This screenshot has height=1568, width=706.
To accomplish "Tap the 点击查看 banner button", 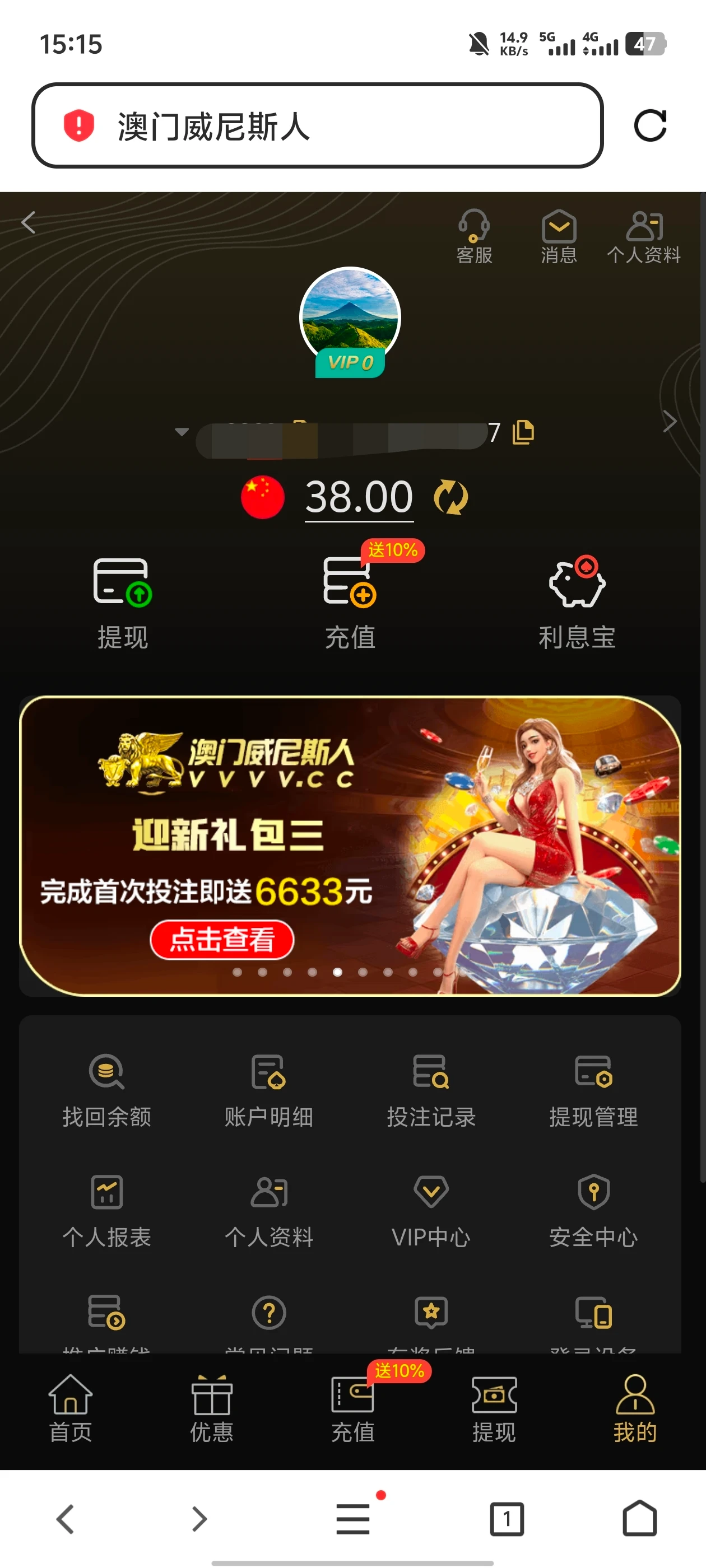I will [222, 939].
